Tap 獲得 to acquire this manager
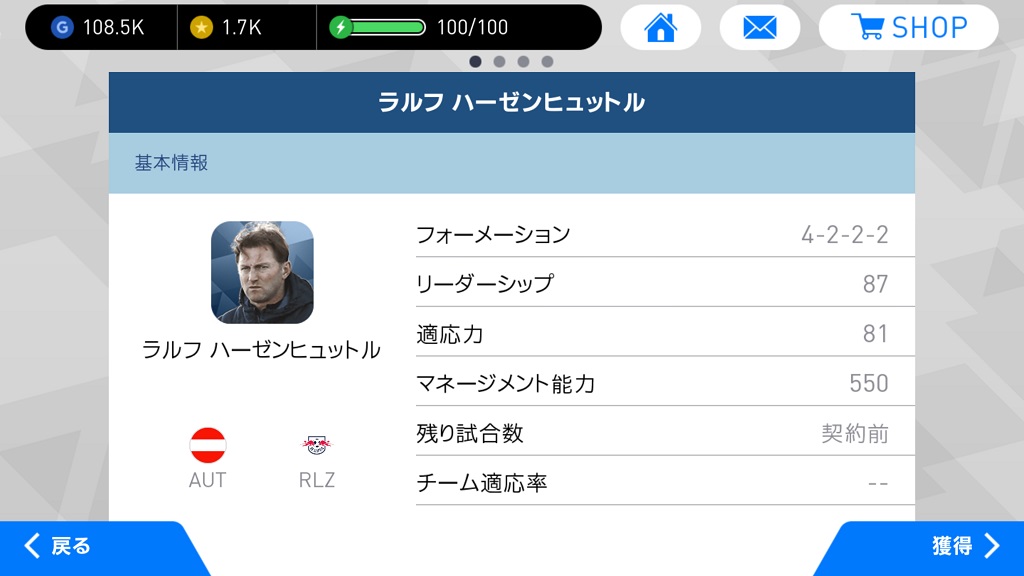Viewport: 1024px width, 576px height. (x=963, y=546)
